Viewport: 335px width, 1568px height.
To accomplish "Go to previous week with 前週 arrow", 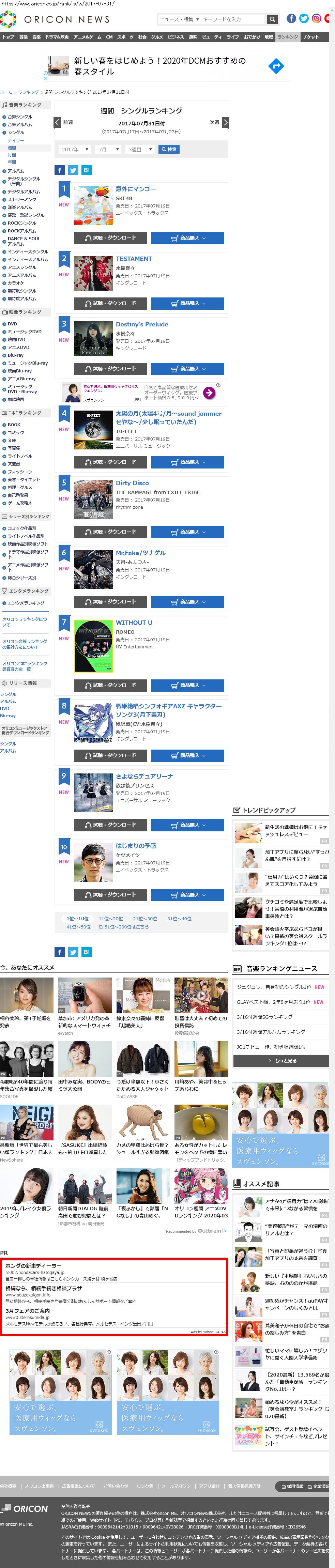I will pyautogui.click(x=57, y=122).
